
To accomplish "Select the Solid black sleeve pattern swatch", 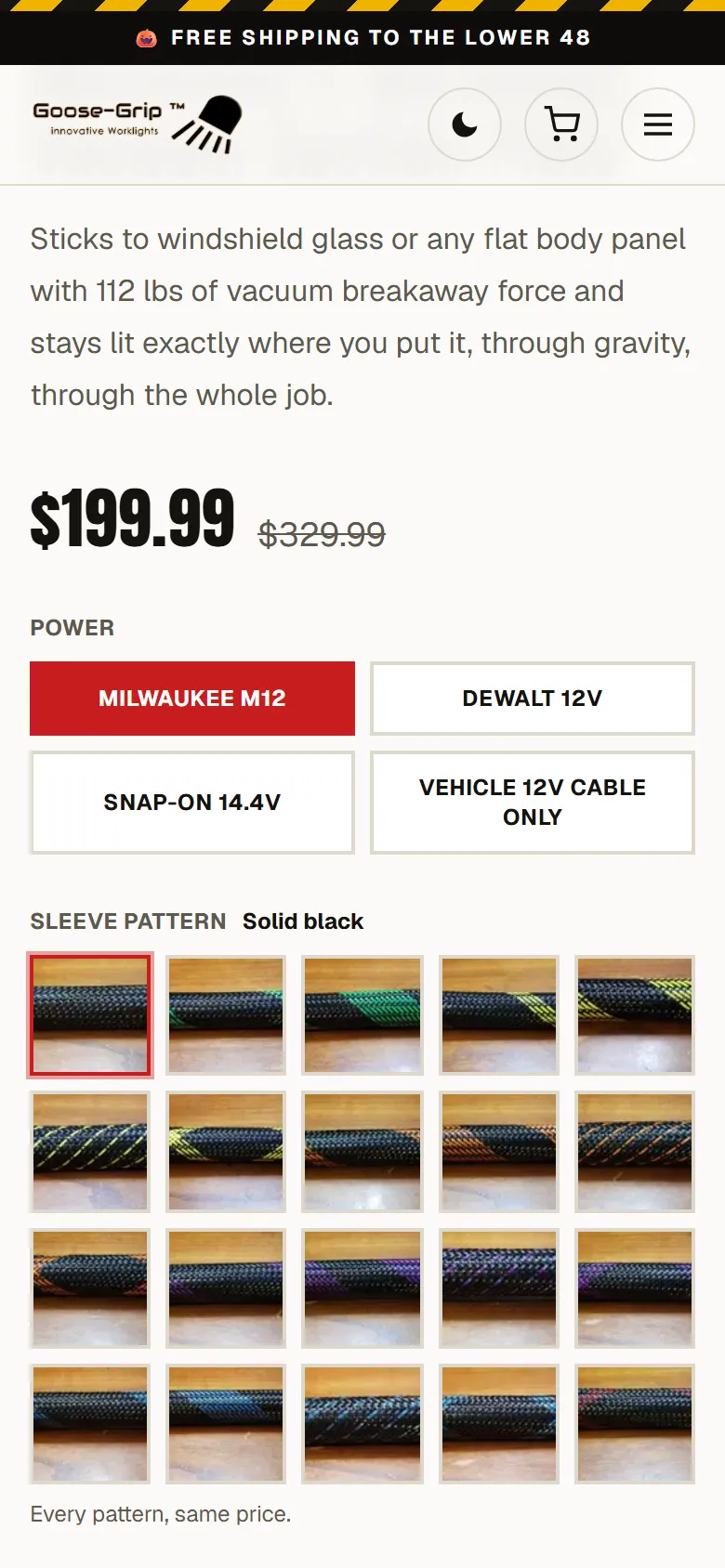I will pyautogui.click(x=90, y=1015).
